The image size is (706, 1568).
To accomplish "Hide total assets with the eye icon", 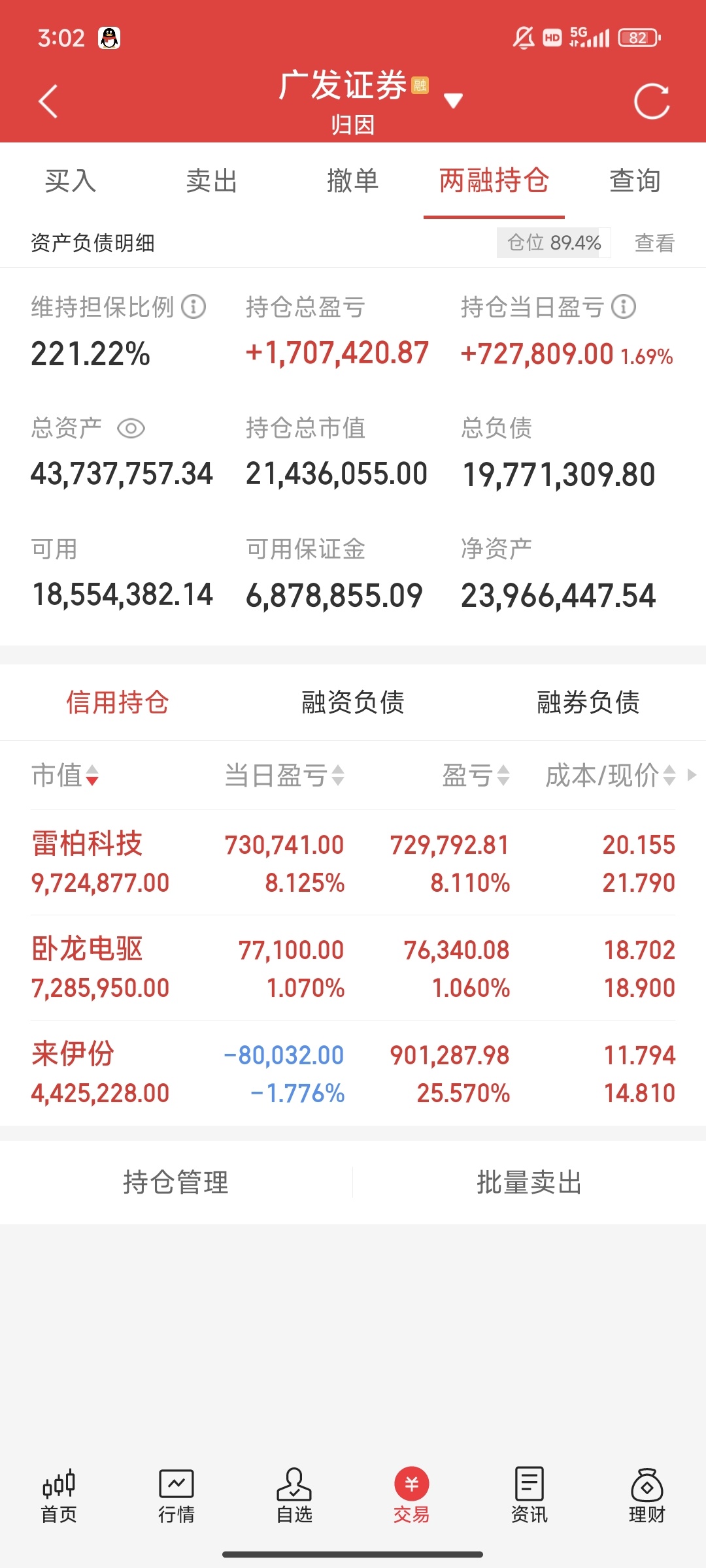I will click(131, 429).
